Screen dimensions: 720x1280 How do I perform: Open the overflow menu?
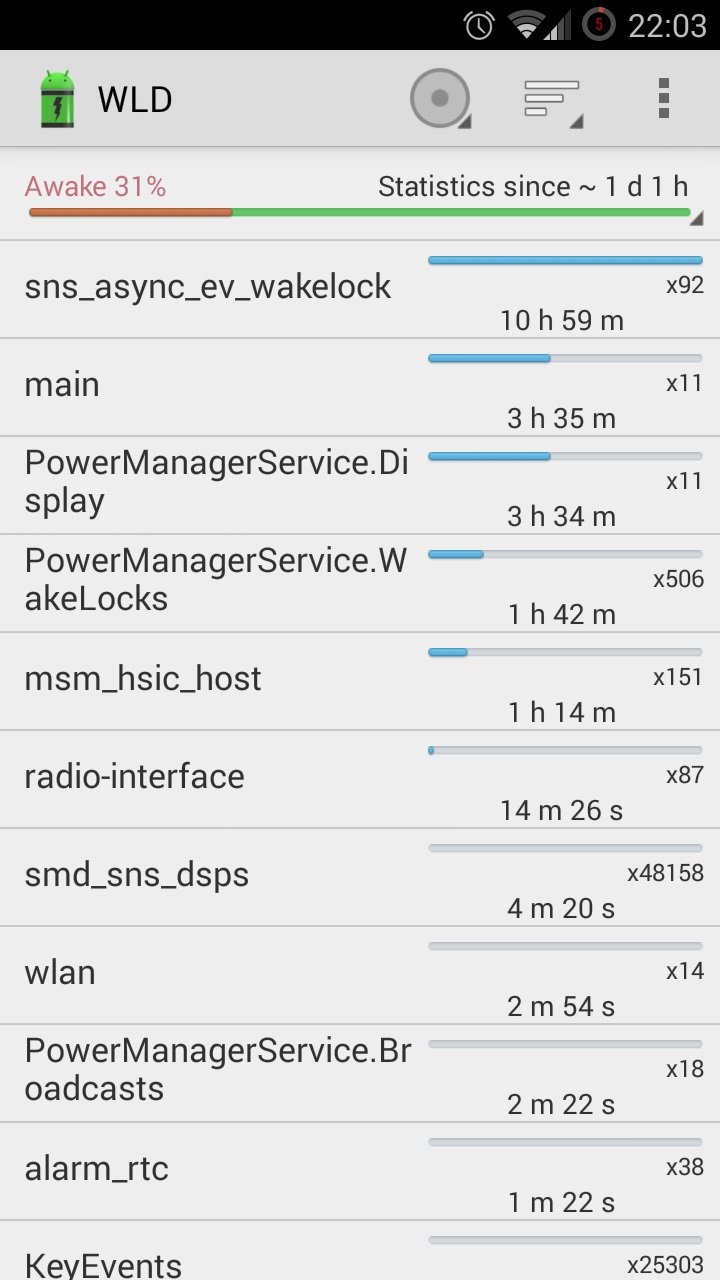point(663,99)
